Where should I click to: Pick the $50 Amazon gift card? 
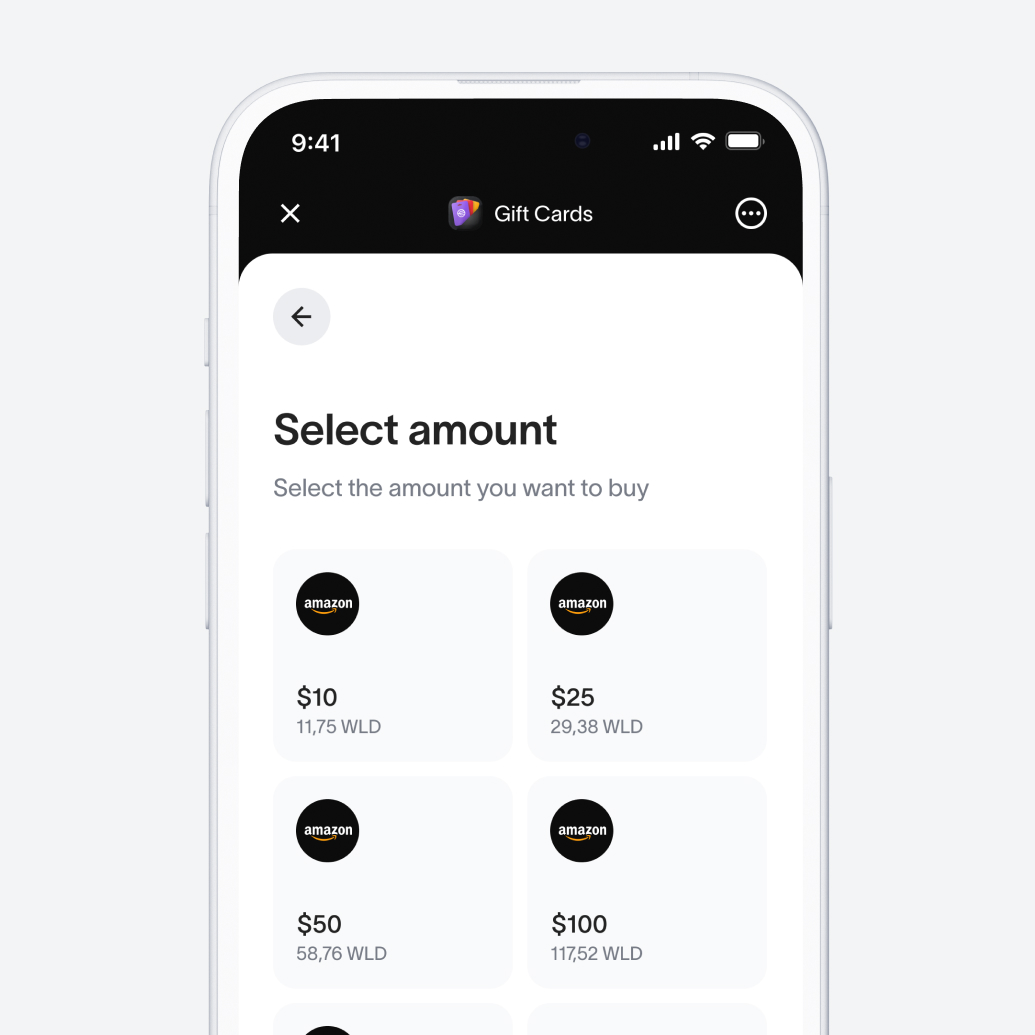pos(392,881)
